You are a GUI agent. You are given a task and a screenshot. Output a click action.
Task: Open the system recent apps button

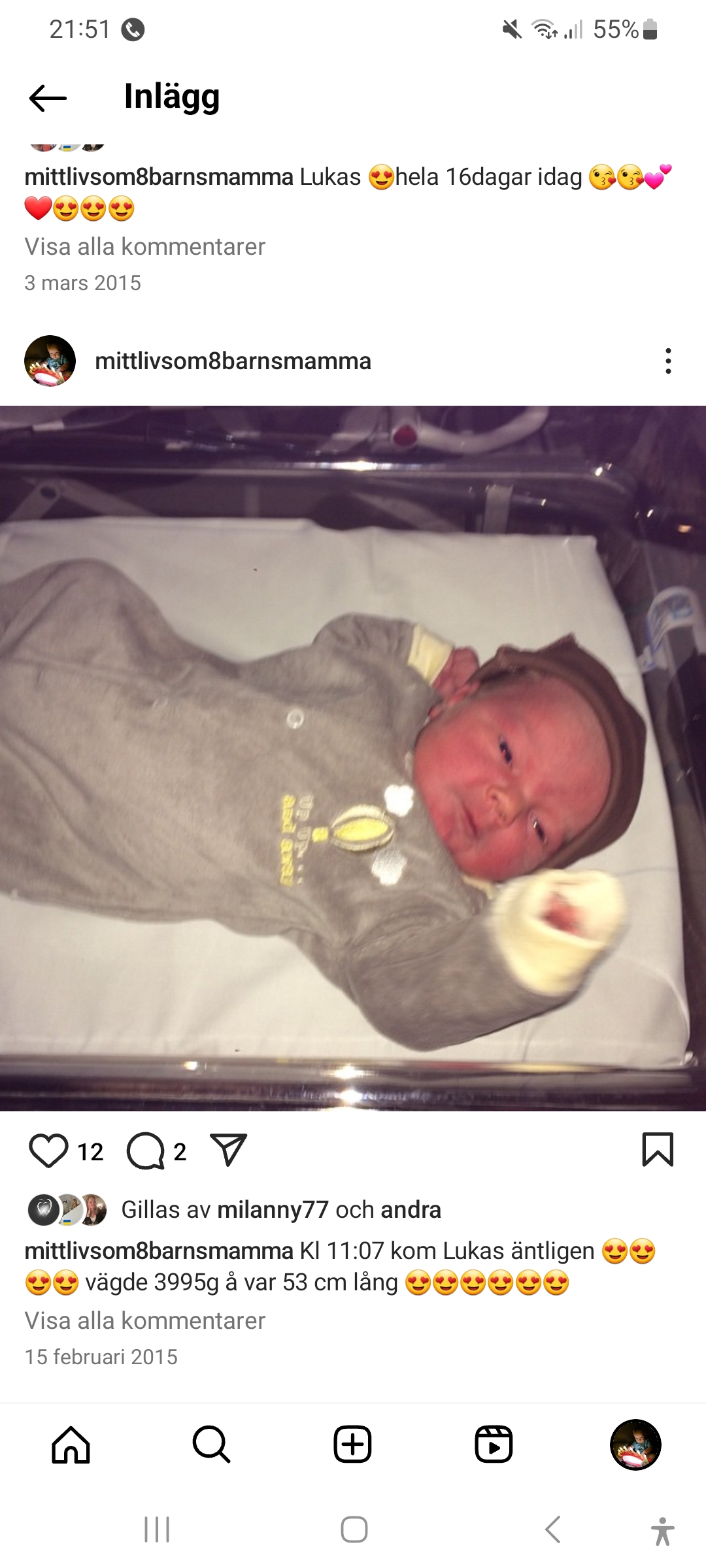157,1529
